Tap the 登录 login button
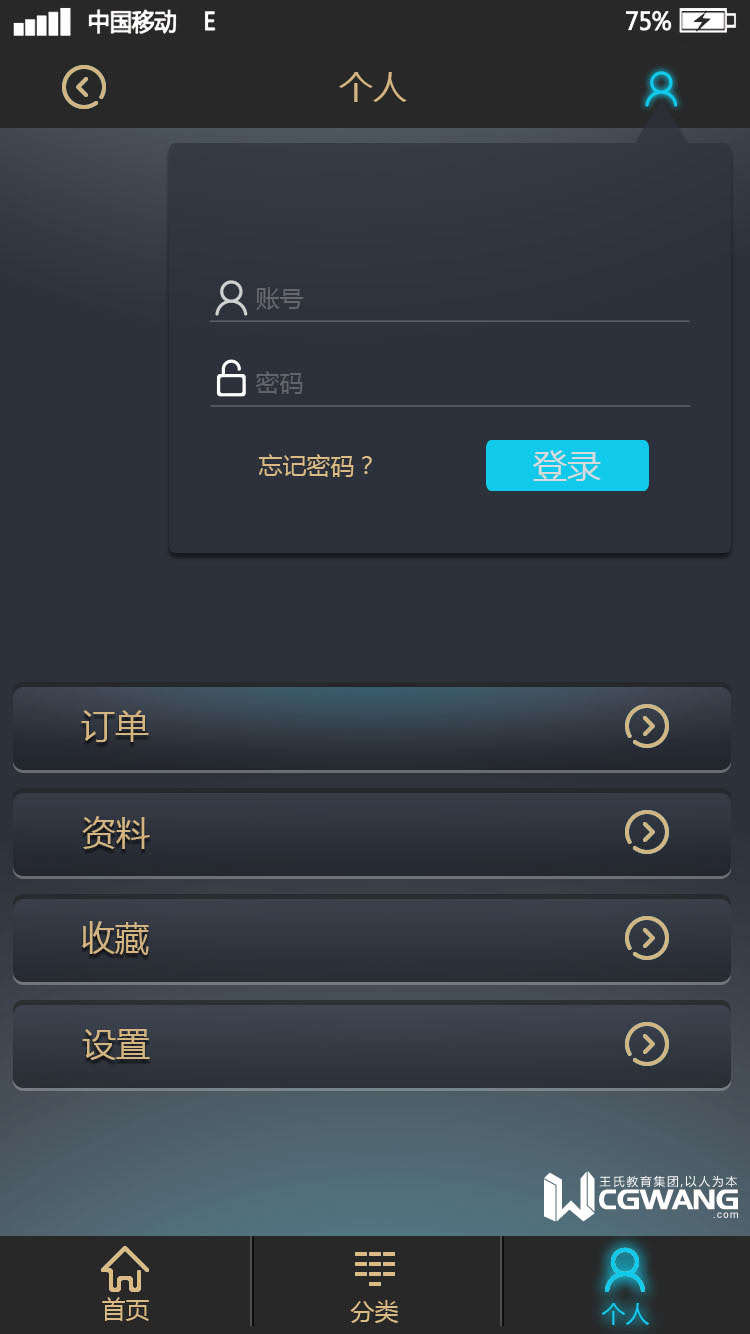 [567, 466]
